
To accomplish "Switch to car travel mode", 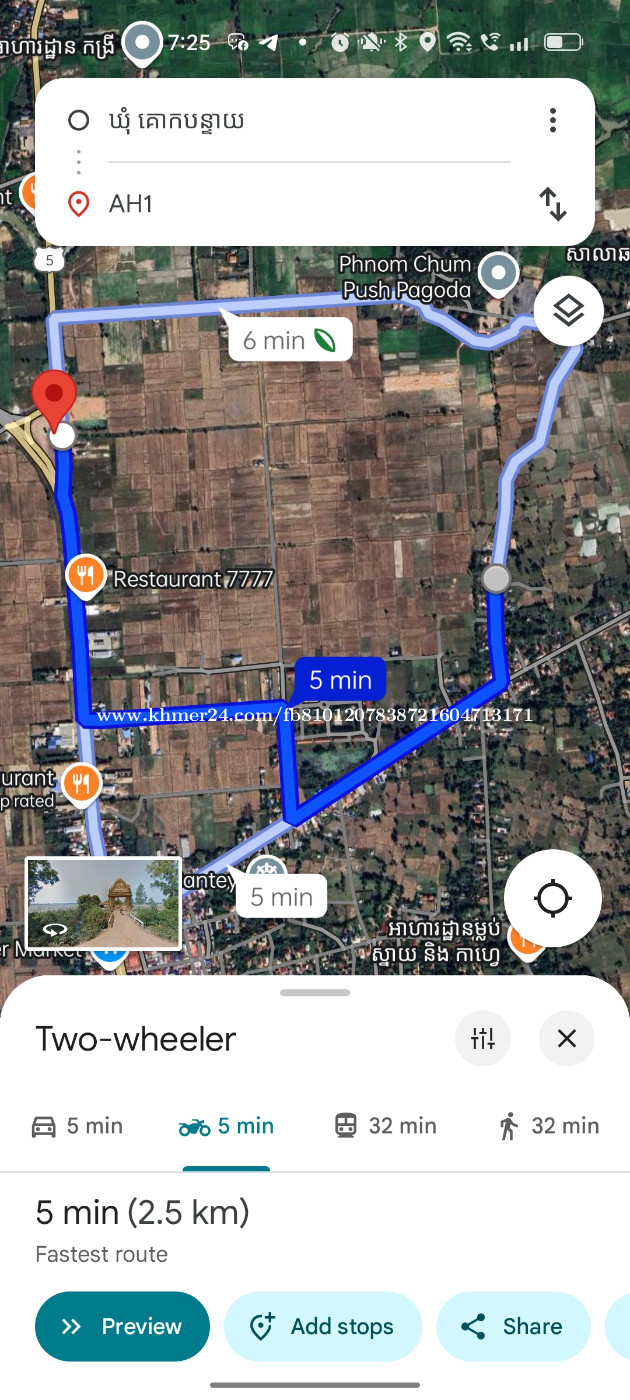I will click(77, 1126).
